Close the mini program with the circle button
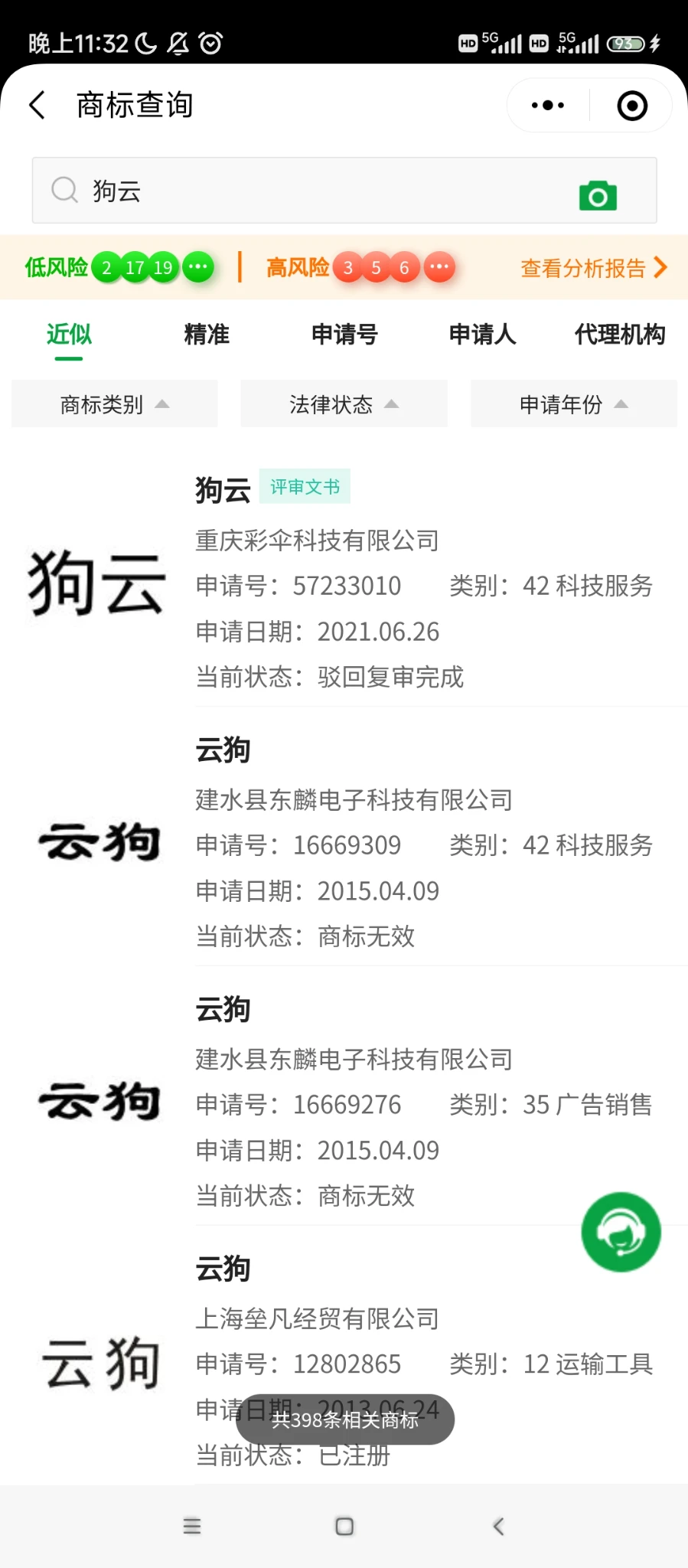The image size is (688, 1568). [x=632, y=106]
